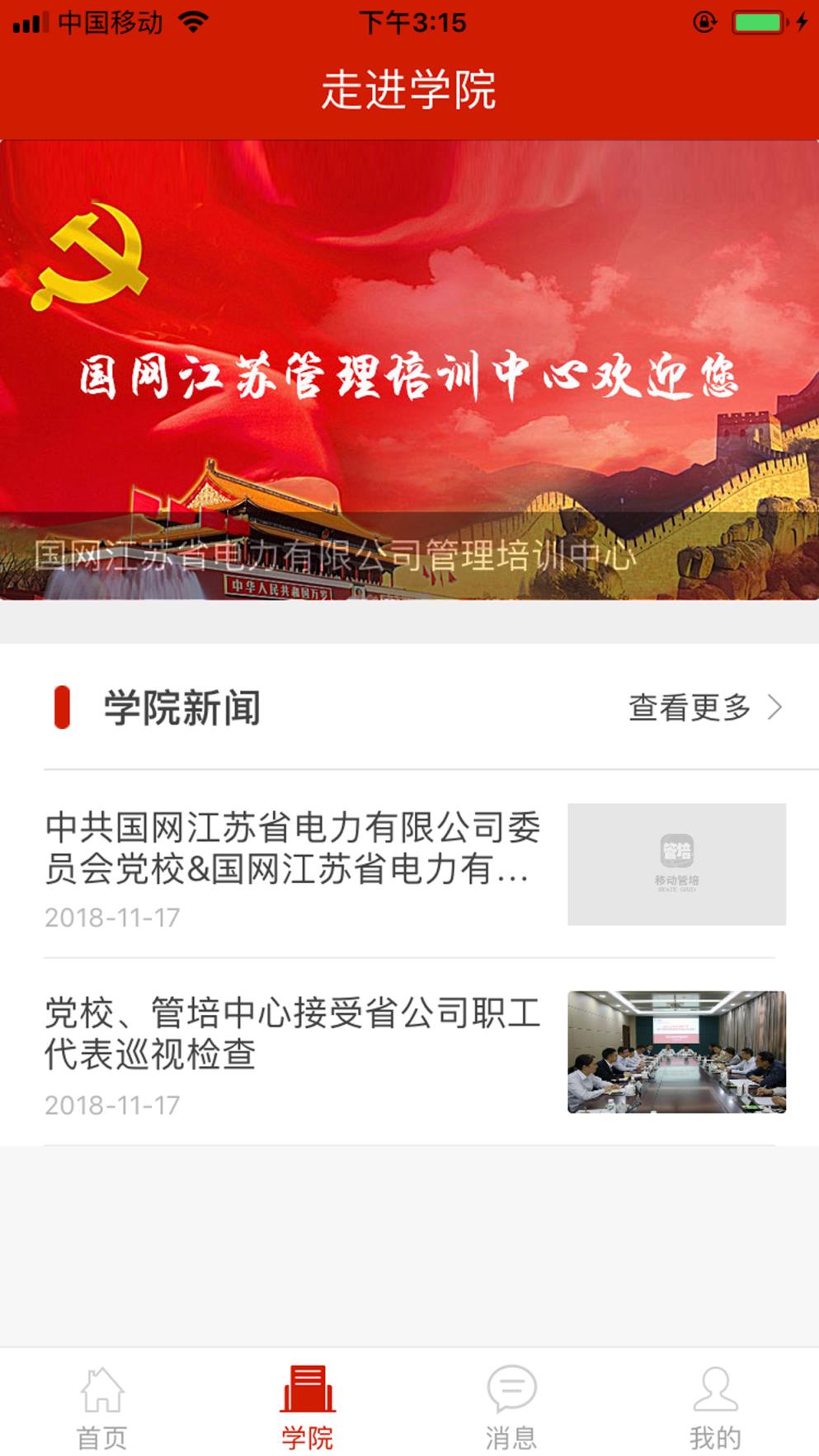The width and height of the screenshot is (819, 1456).
Task: Tap the welcome banner image
Action: pos(409,375)
